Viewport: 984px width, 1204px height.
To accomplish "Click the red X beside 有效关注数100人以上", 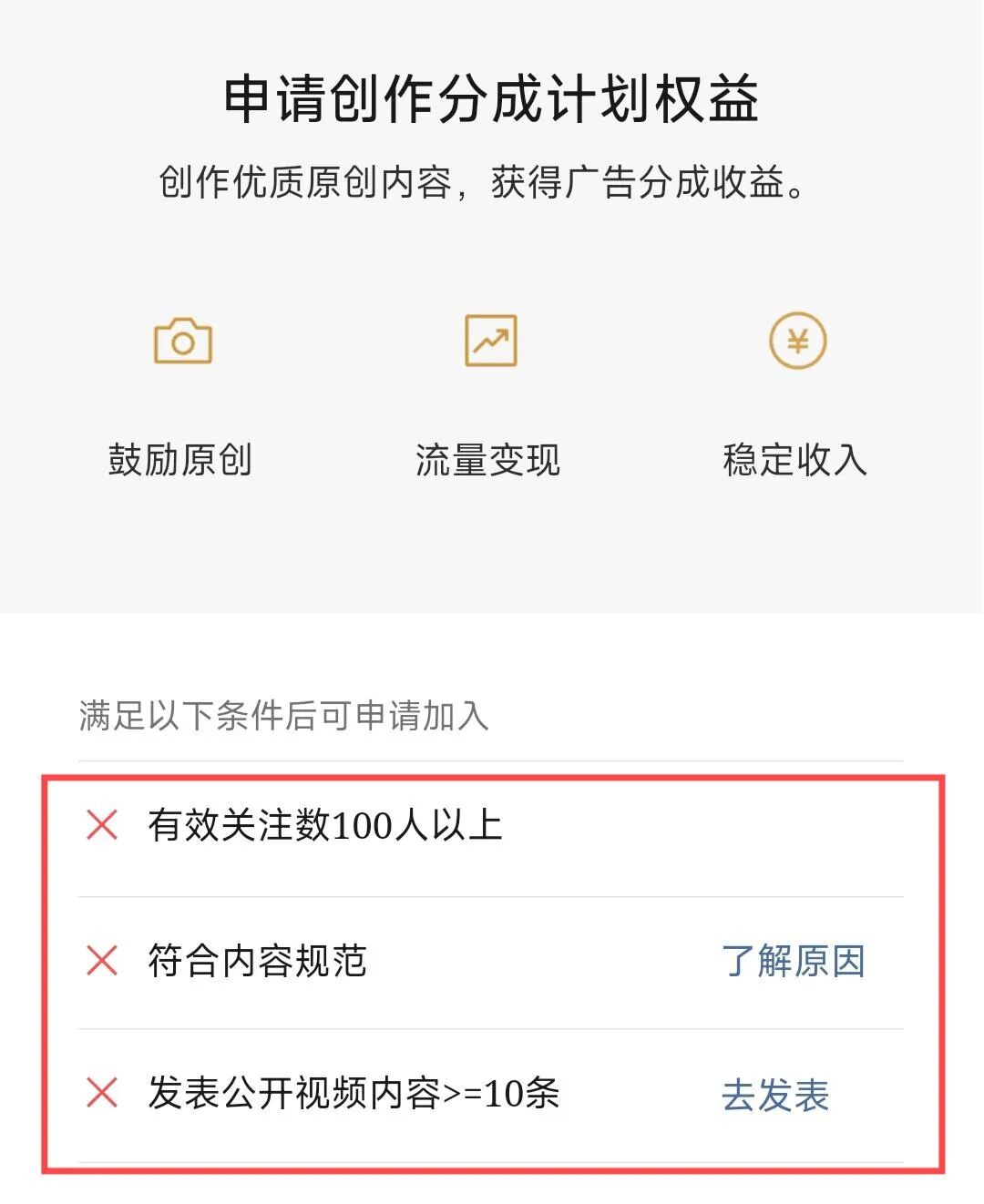I will [x=103, y=827].
